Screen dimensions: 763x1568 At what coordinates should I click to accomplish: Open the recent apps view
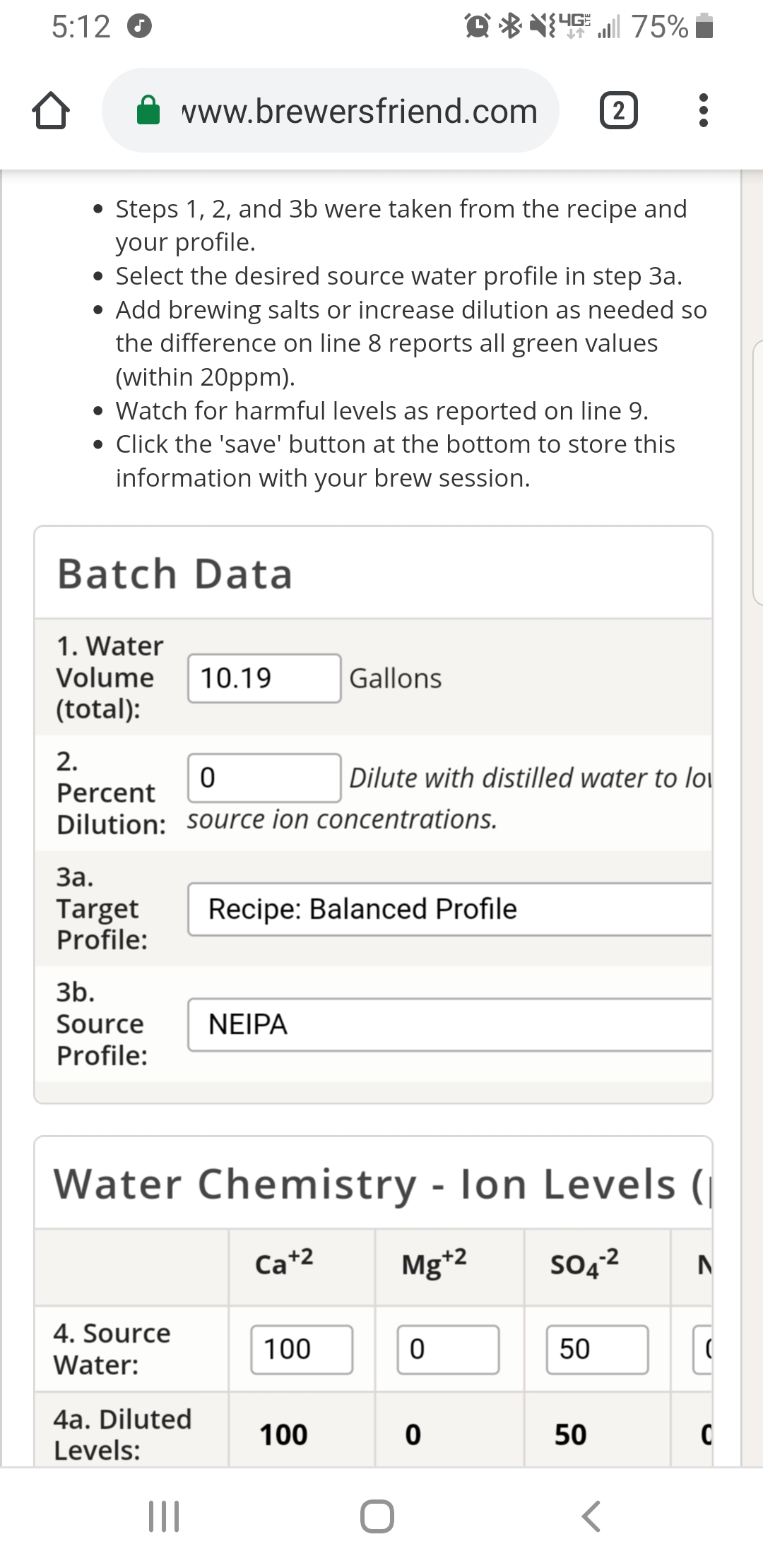(x=165, y=1516)
